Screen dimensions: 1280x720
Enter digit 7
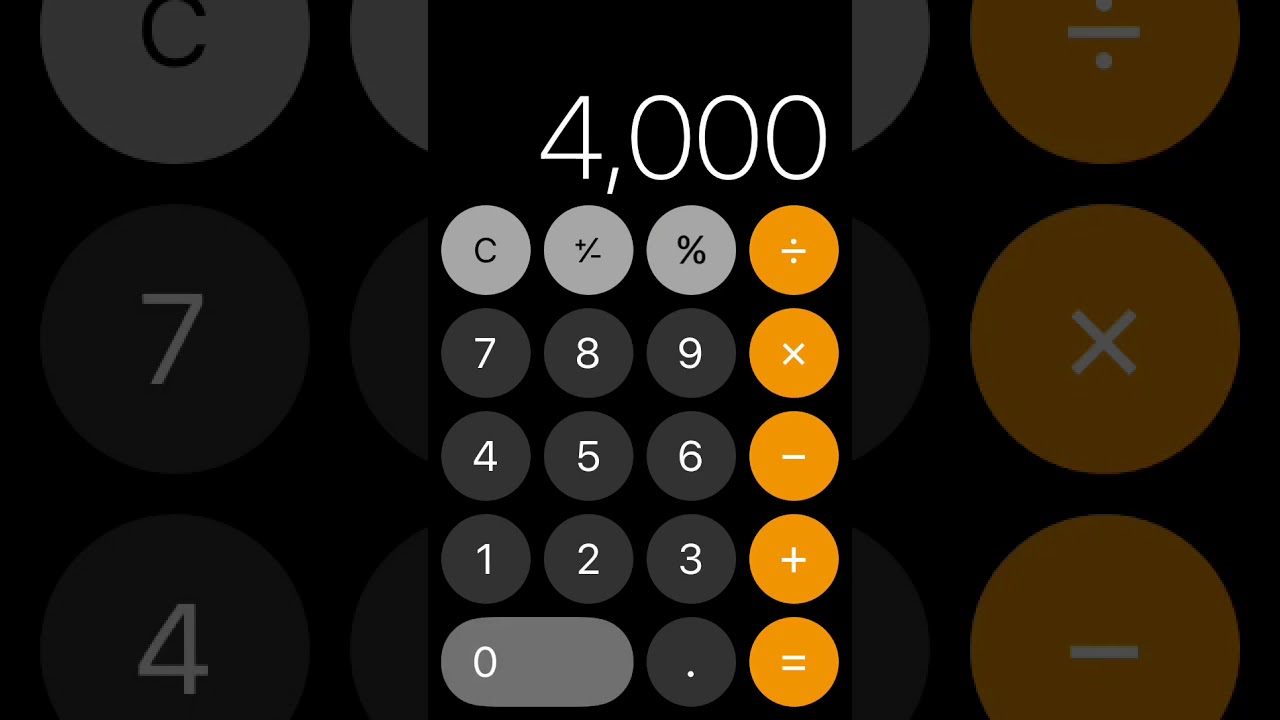coord(485,353)
